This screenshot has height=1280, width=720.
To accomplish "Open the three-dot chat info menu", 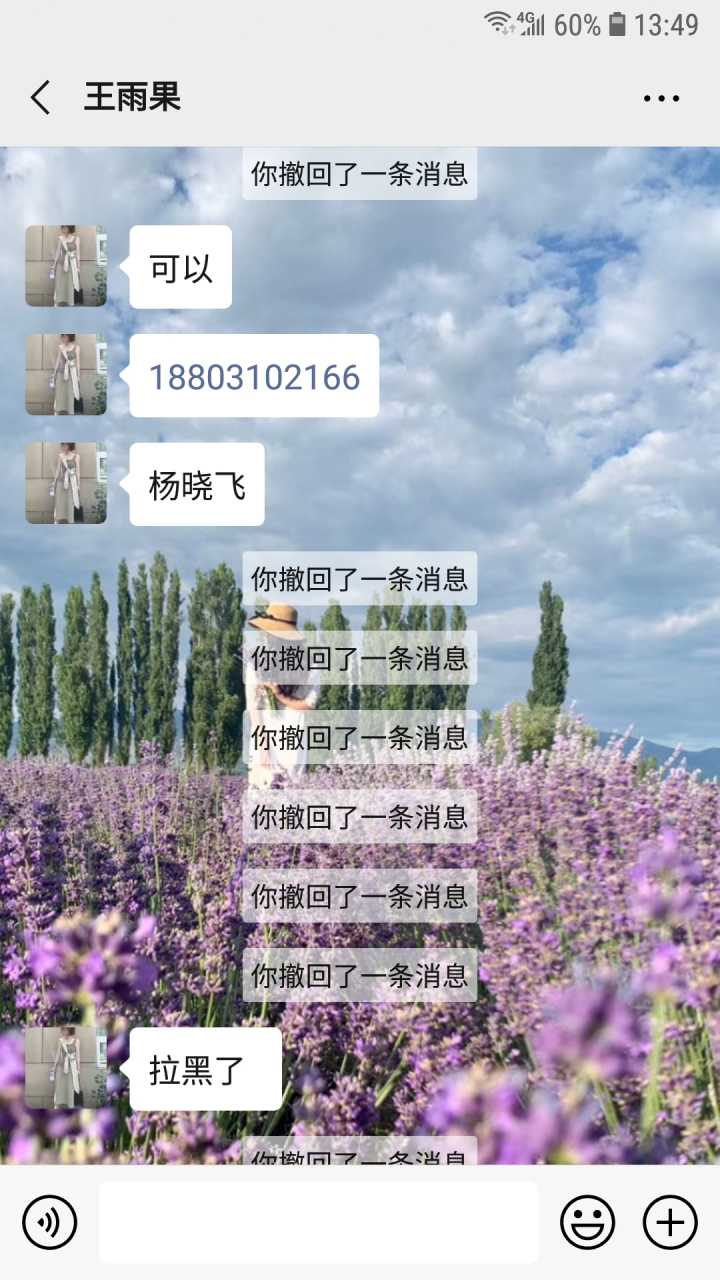I will pyautogui.click(x=661, y=98).
